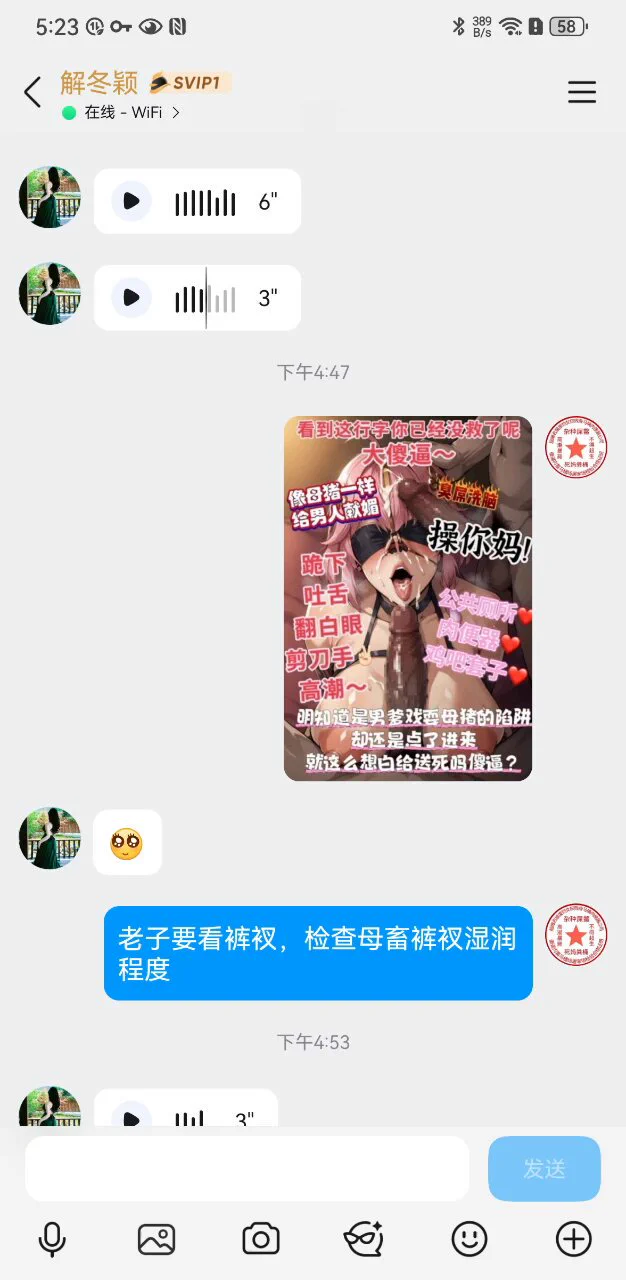View the contact's avatar beside the emoji message
The width and height of the screenshot is (626, 1280).
[x=49, y=838]
